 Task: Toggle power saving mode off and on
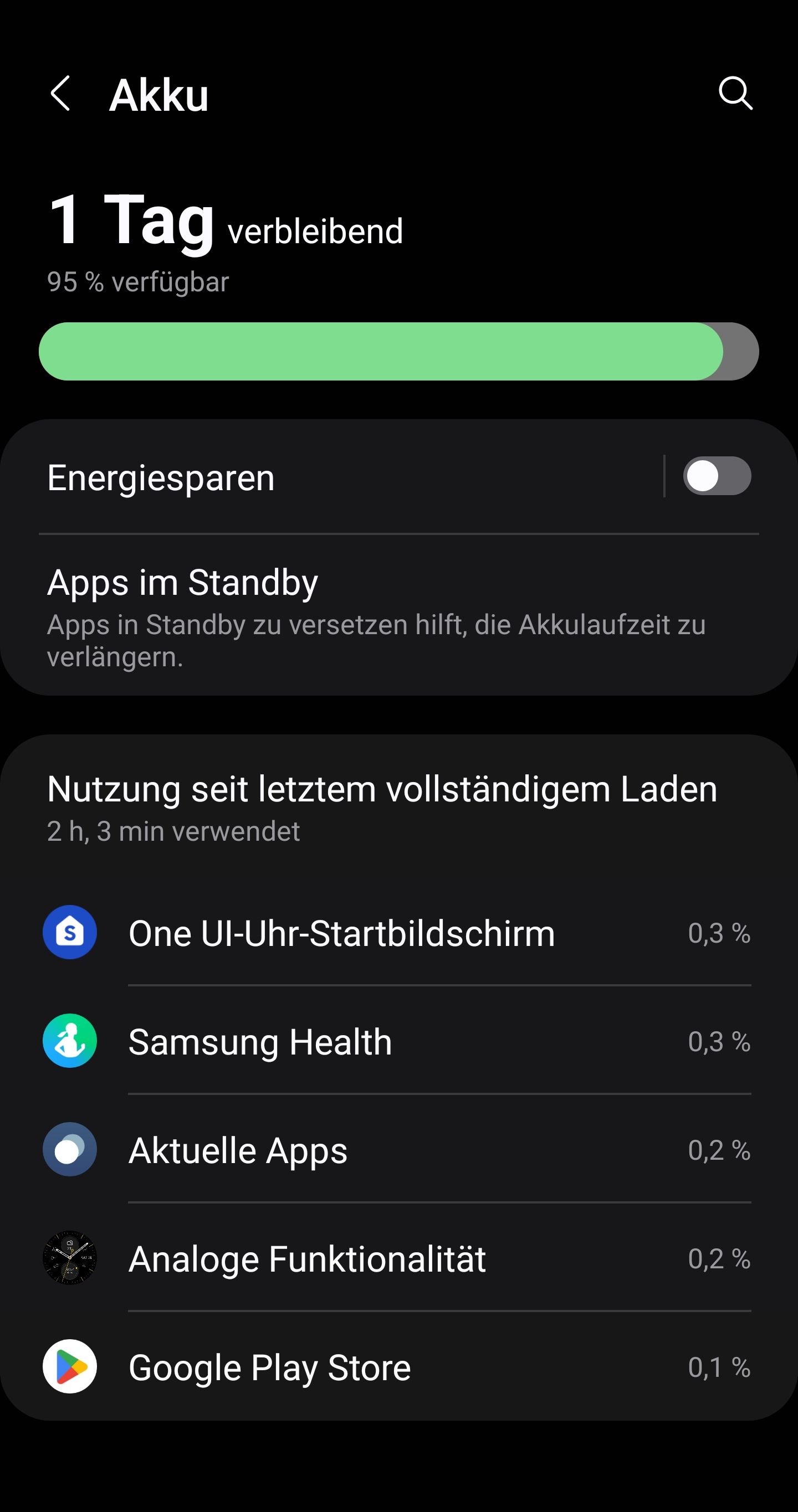coord(717,476)
